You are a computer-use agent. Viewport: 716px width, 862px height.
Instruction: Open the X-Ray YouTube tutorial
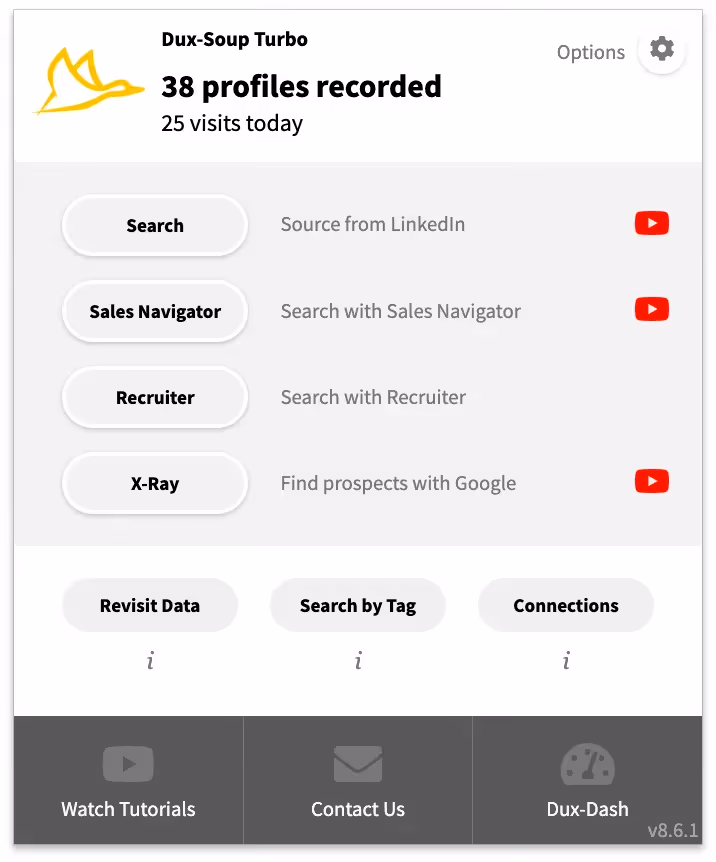point(652,483)
